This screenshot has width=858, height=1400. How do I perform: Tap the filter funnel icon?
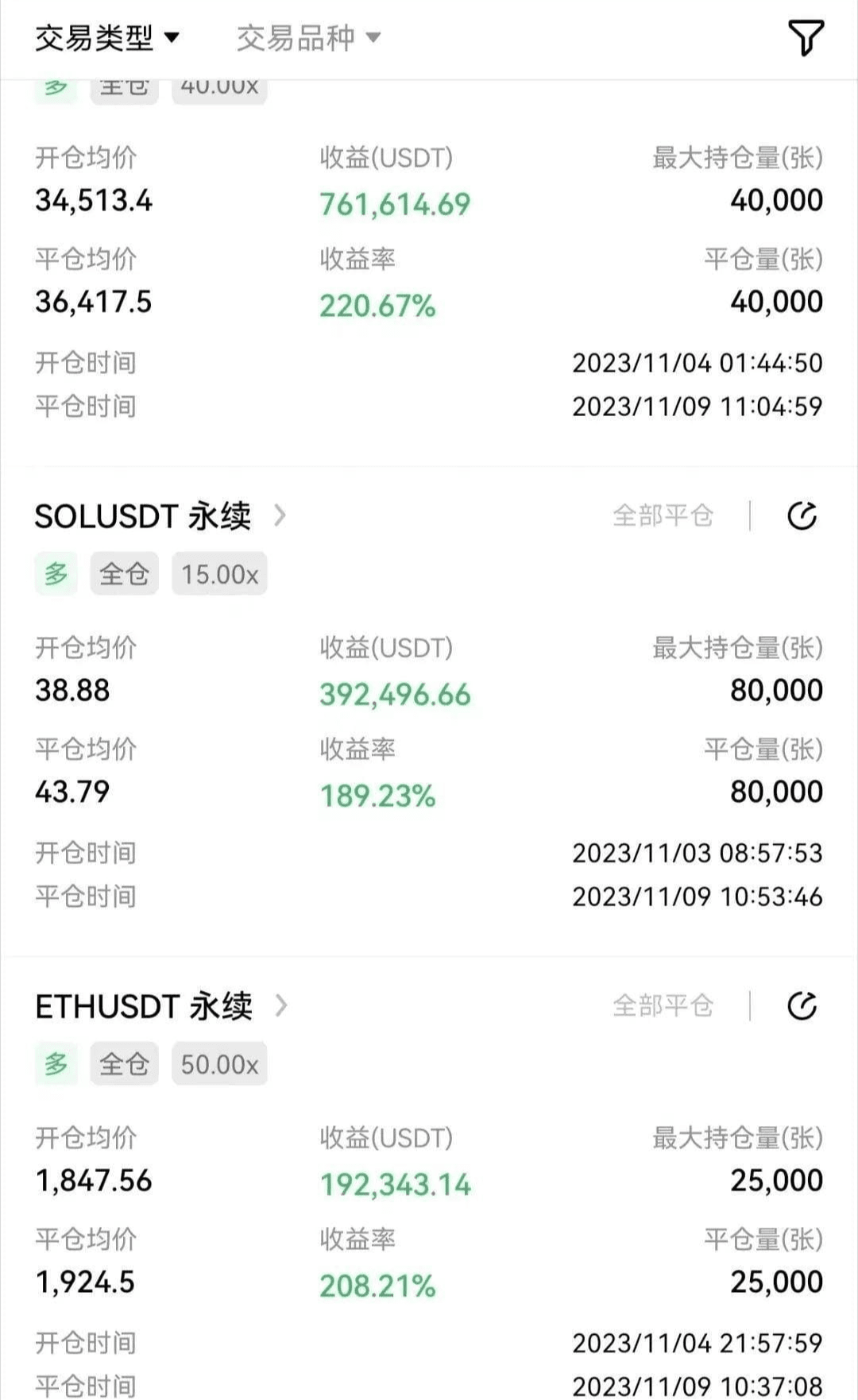click(x=805, y=37)
